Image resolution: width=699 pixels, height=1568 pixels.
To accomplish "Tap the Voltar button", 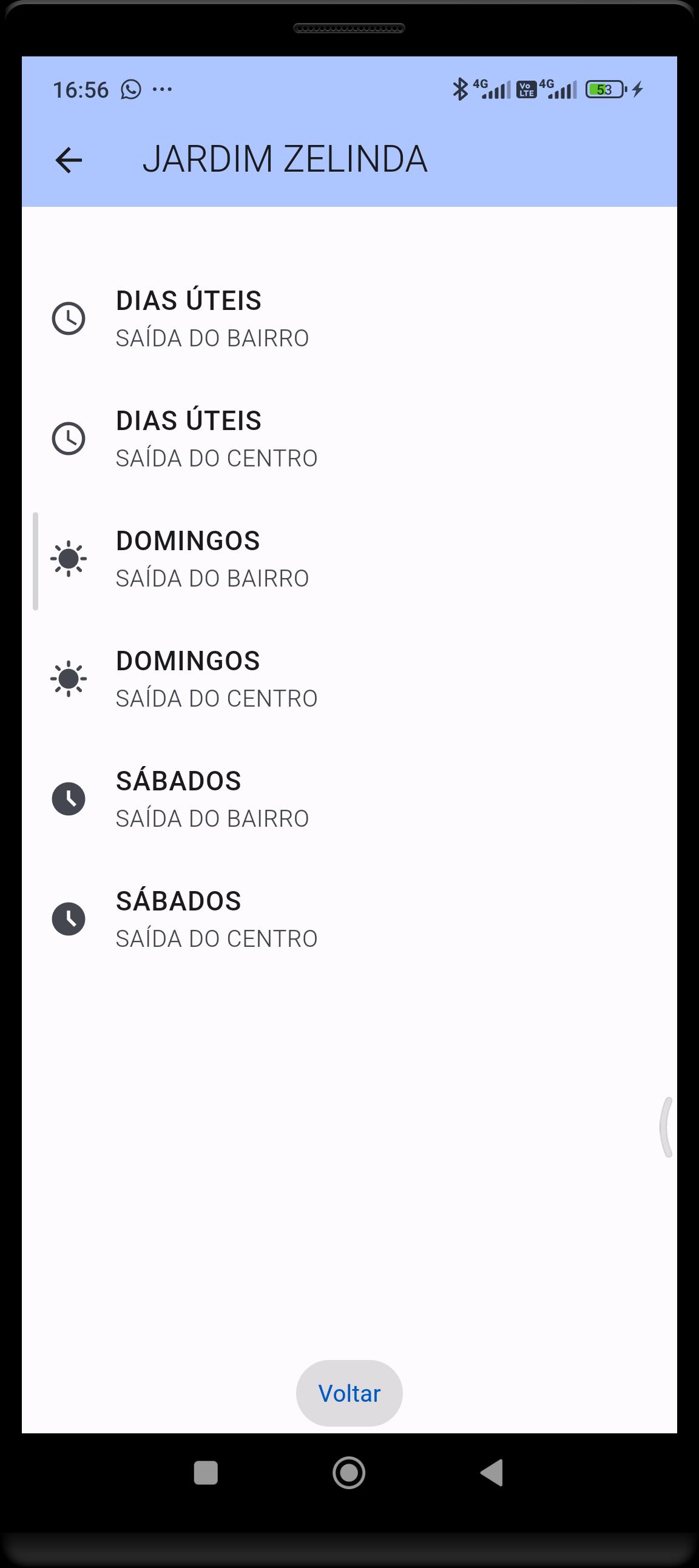I will [x=349, y=1393].
